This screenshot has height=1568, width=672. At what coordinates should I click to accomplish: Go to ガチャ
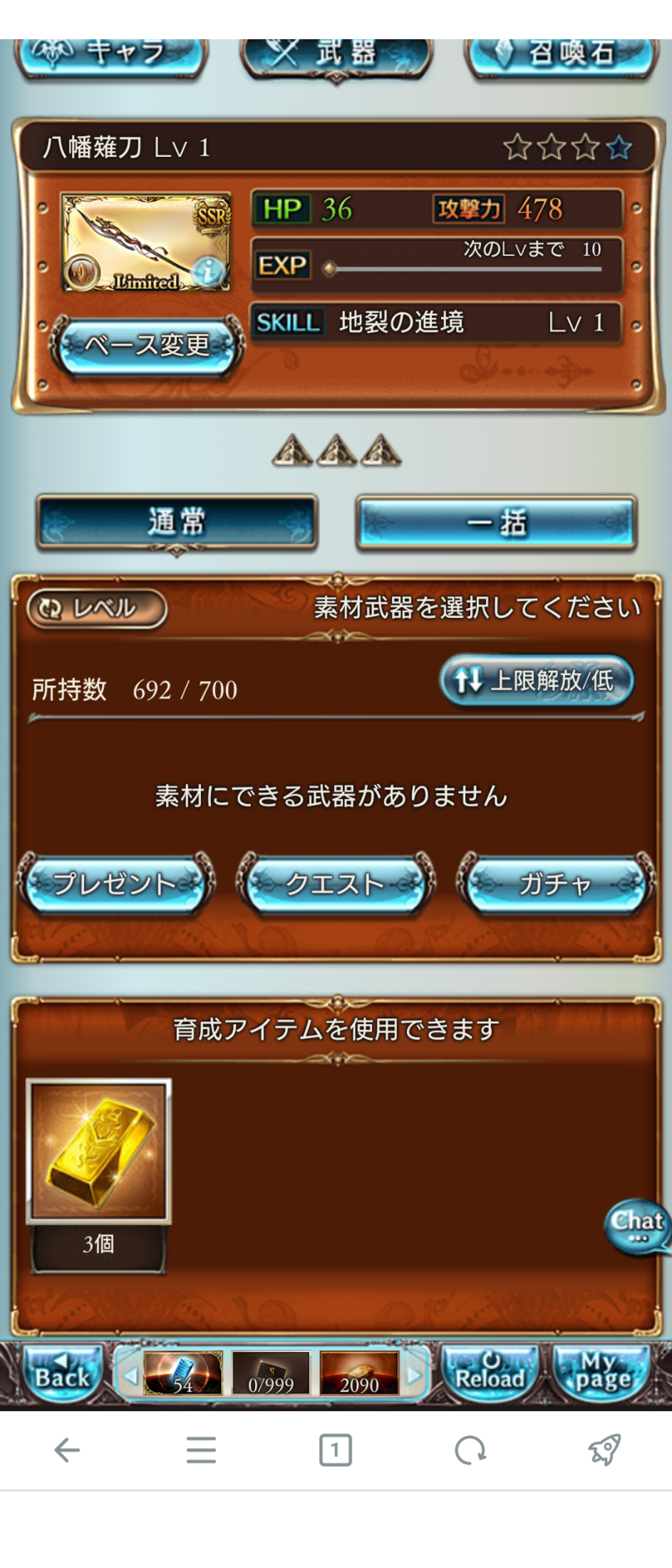pyautogui.click(x=554, y=883)
